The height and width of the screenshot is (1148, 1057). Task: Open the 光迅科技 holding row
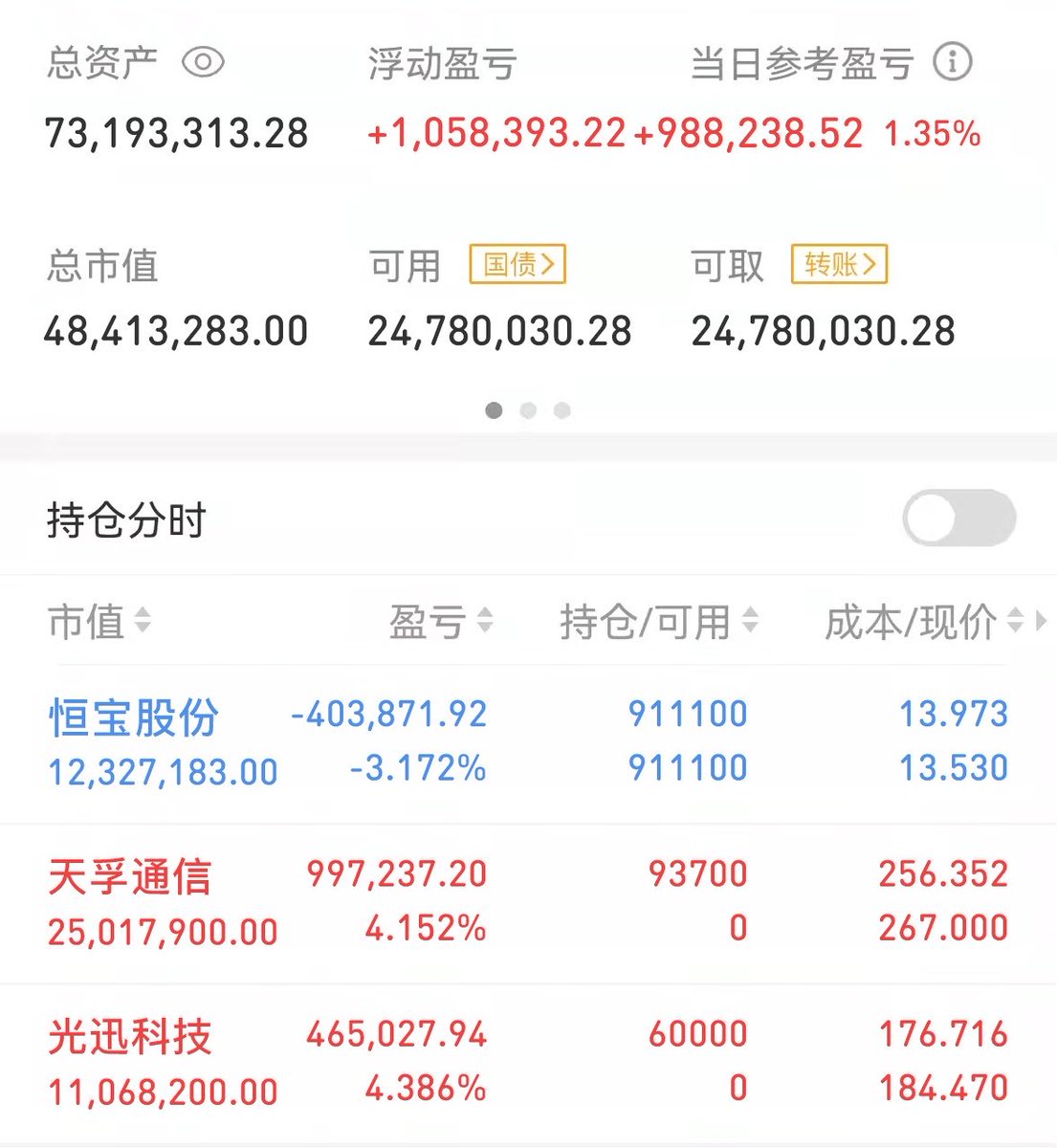click(528, 1063)
